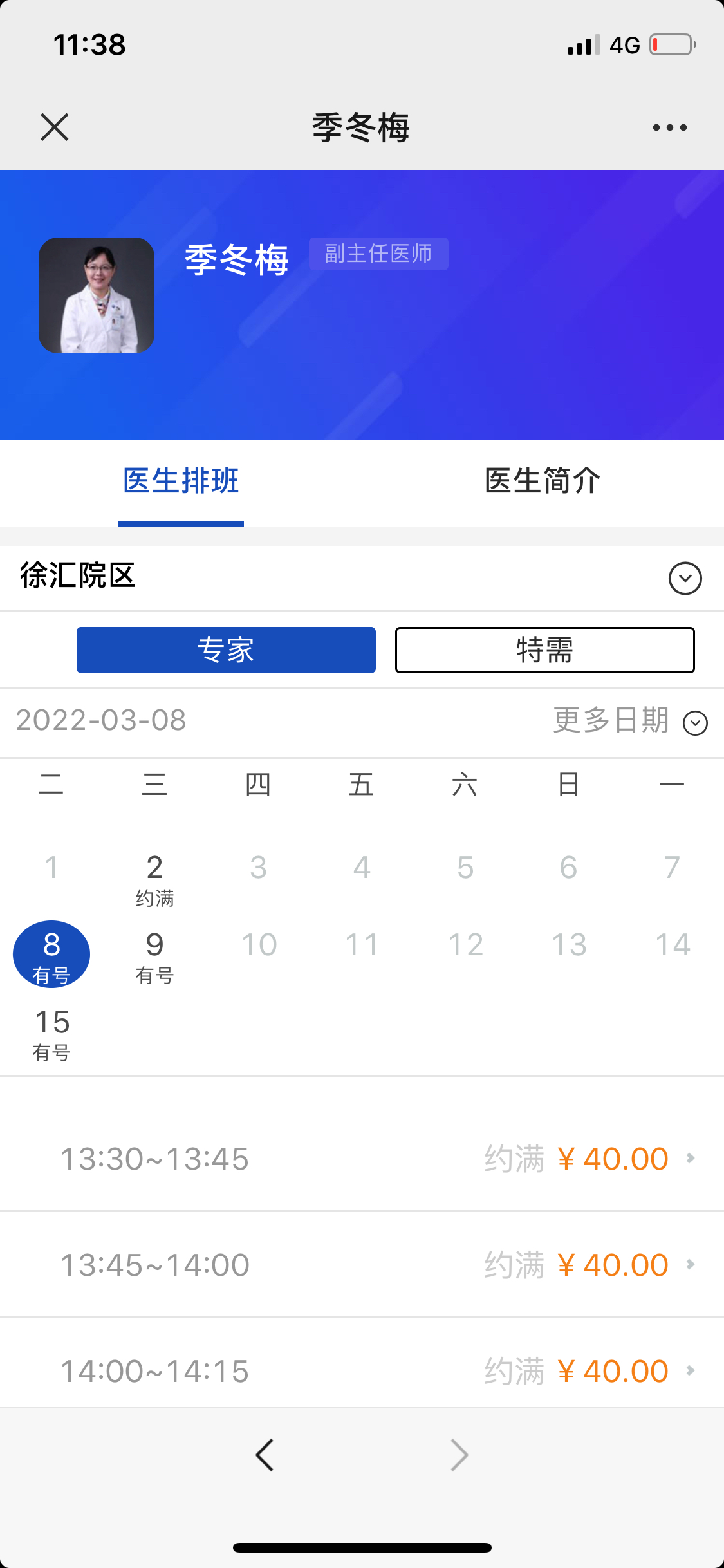
Task: Open the 13:45~14:00 time slot
Action: (362, 1265)
